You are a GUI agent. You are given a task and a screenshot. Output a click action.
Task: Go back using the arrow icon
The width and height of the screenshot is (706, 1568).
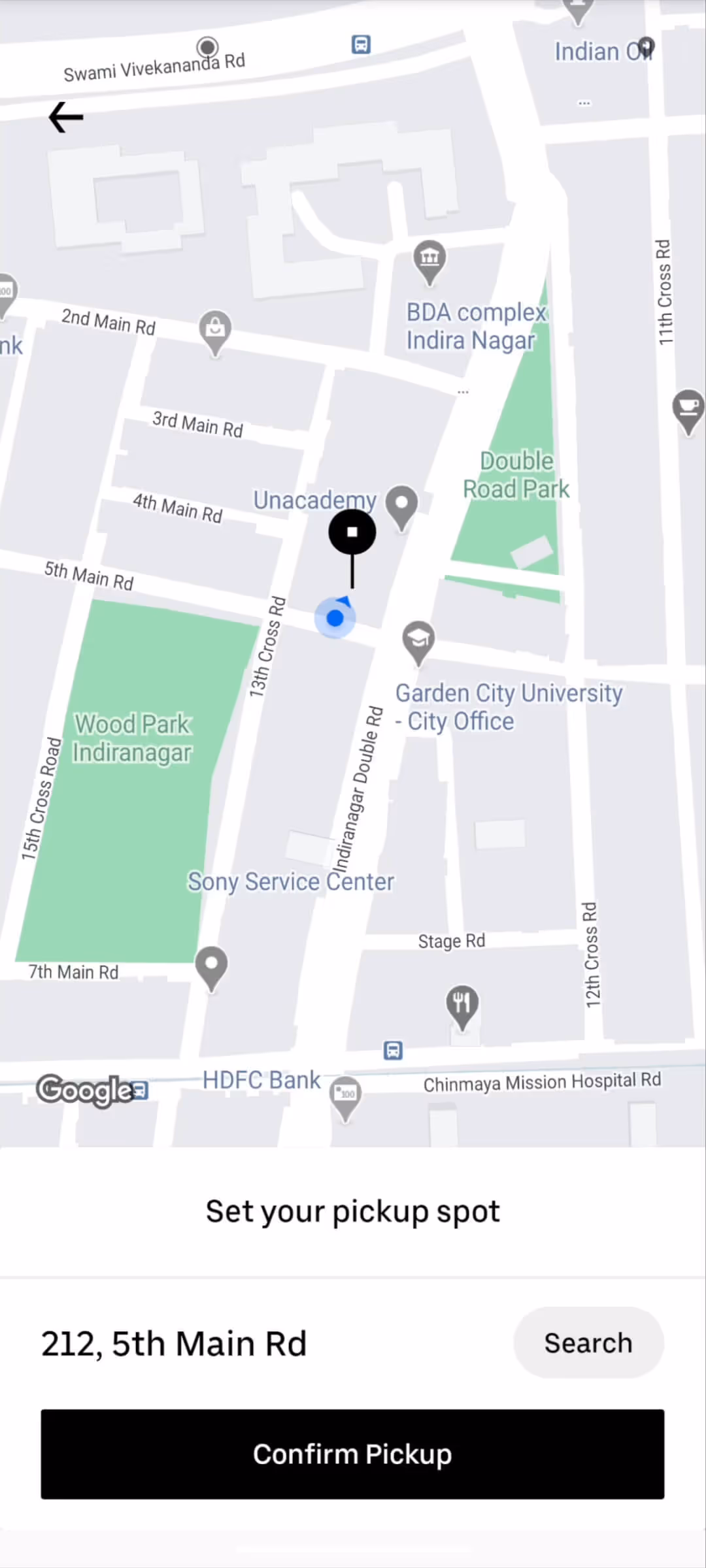coord(66,118)
